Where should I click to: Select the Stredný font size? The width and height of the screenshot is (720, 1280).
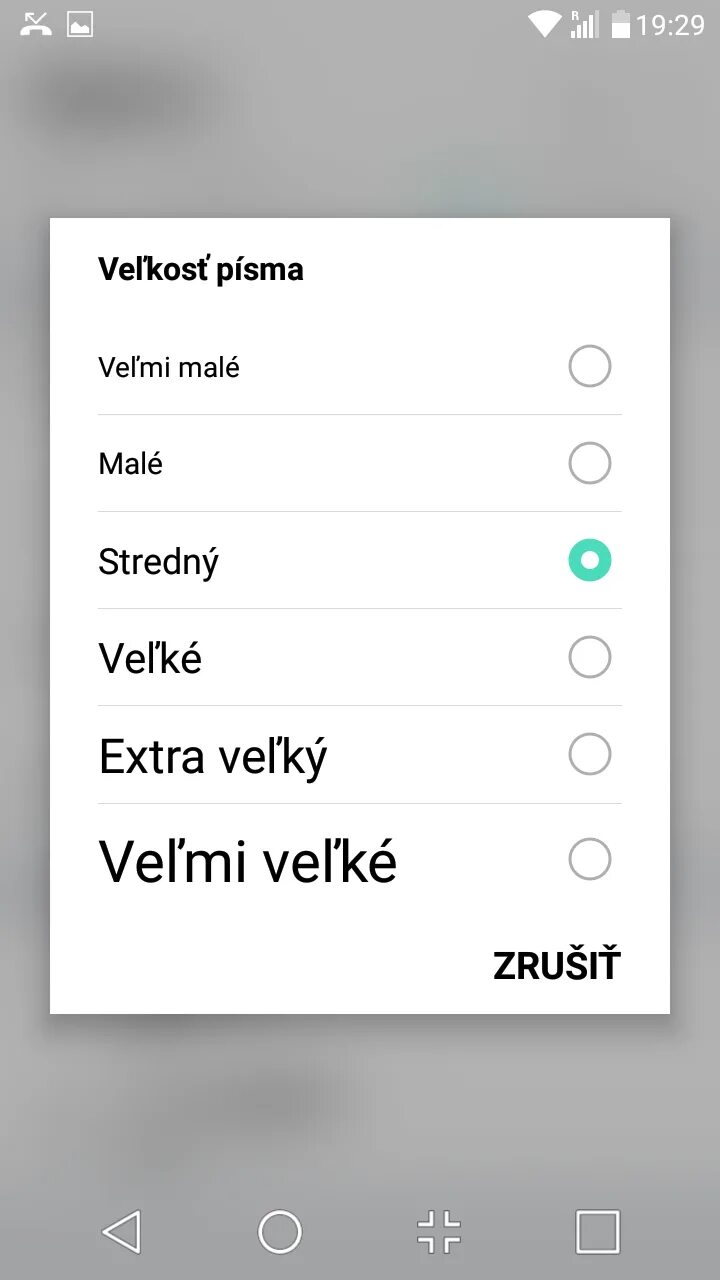[x=589, y=561]
